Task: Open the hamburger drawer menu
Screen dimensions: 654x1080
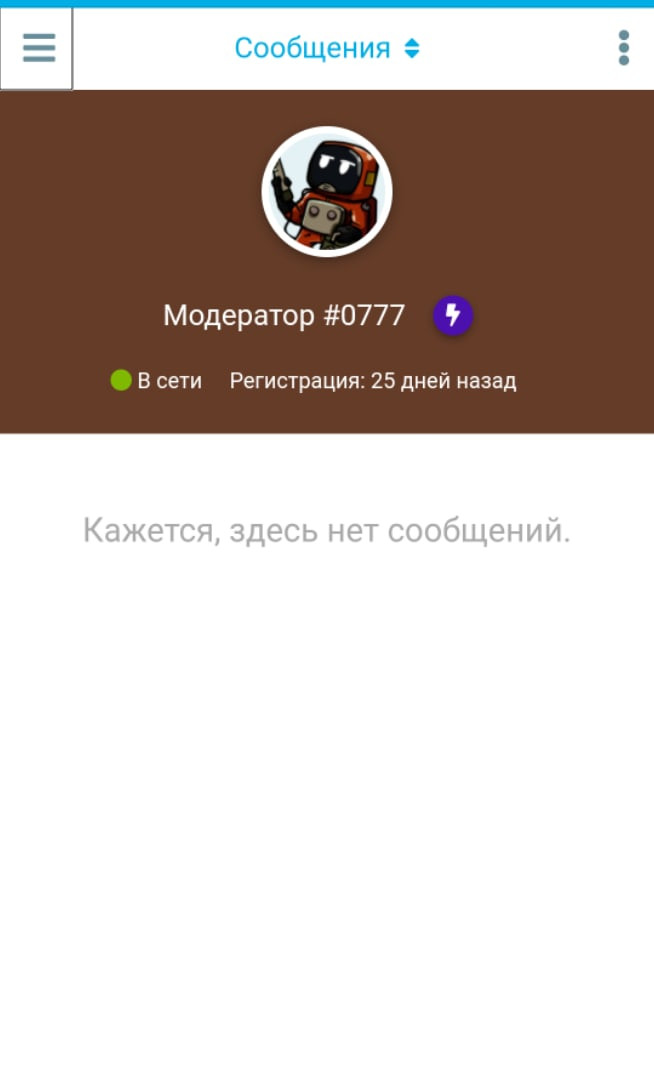Action: (x=38, y=48)
